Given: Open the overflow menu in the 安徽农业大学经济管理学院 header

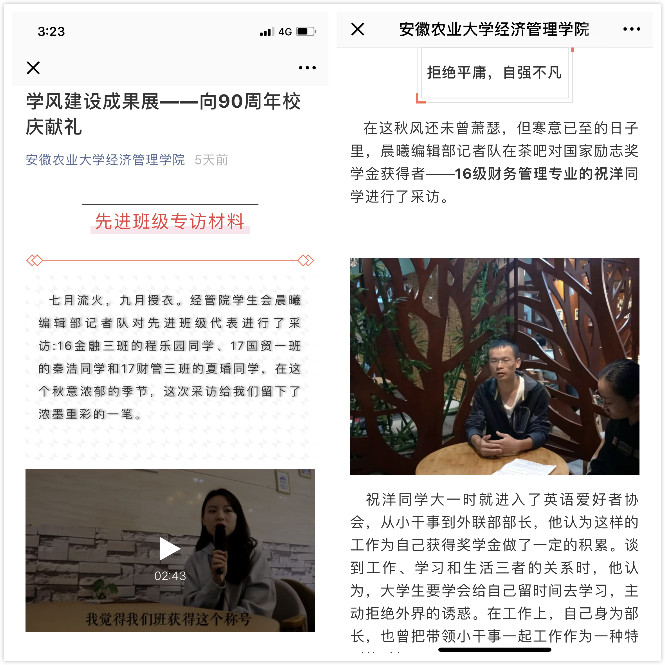Looking at the screenshot, I should pyautogui.click(x=631, y=29).
